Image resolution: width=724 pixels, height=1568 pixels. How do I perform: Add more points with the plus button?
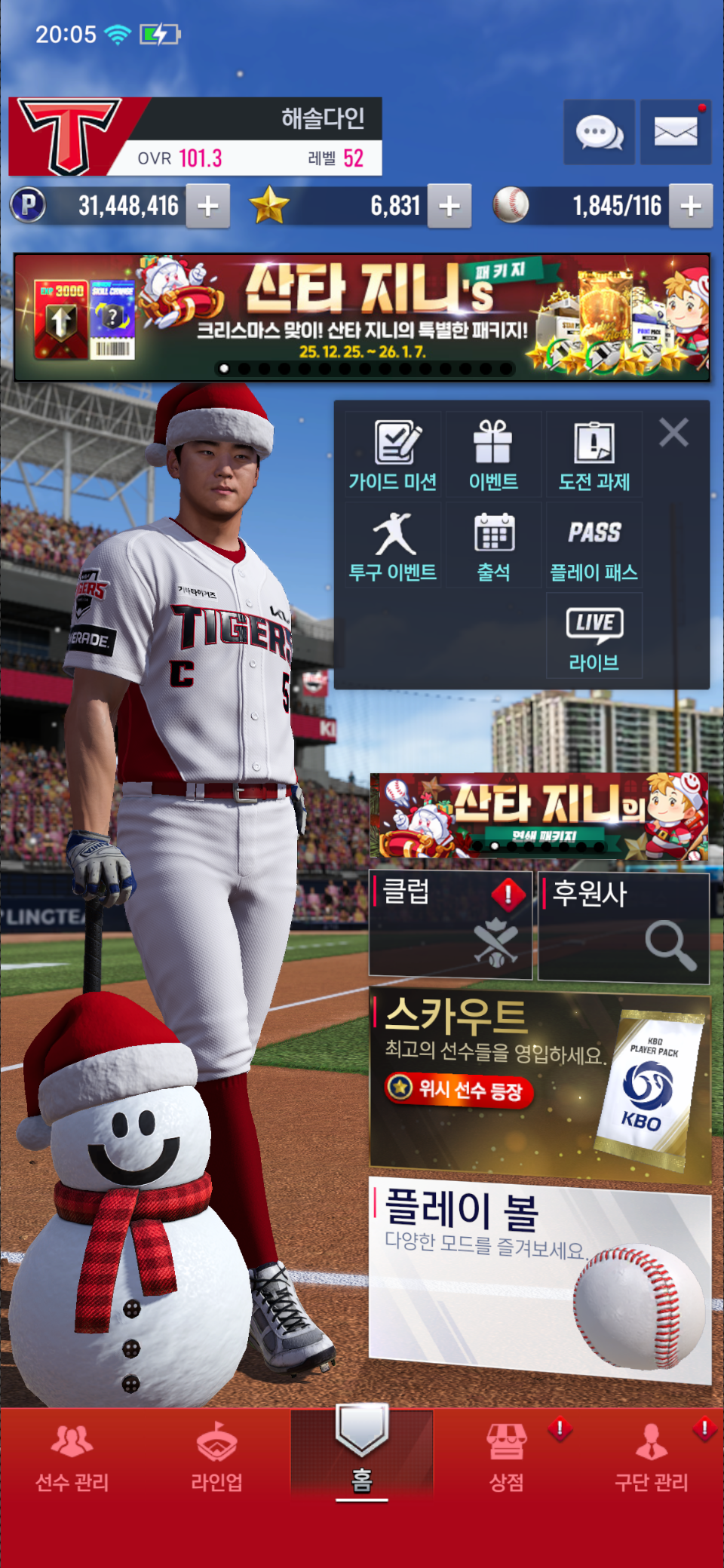208,206
